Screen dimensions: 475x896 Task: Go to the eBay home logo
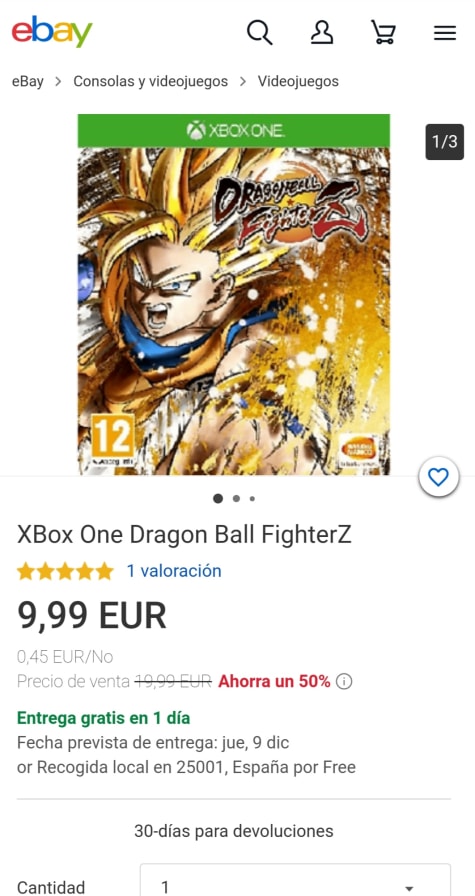52,32
